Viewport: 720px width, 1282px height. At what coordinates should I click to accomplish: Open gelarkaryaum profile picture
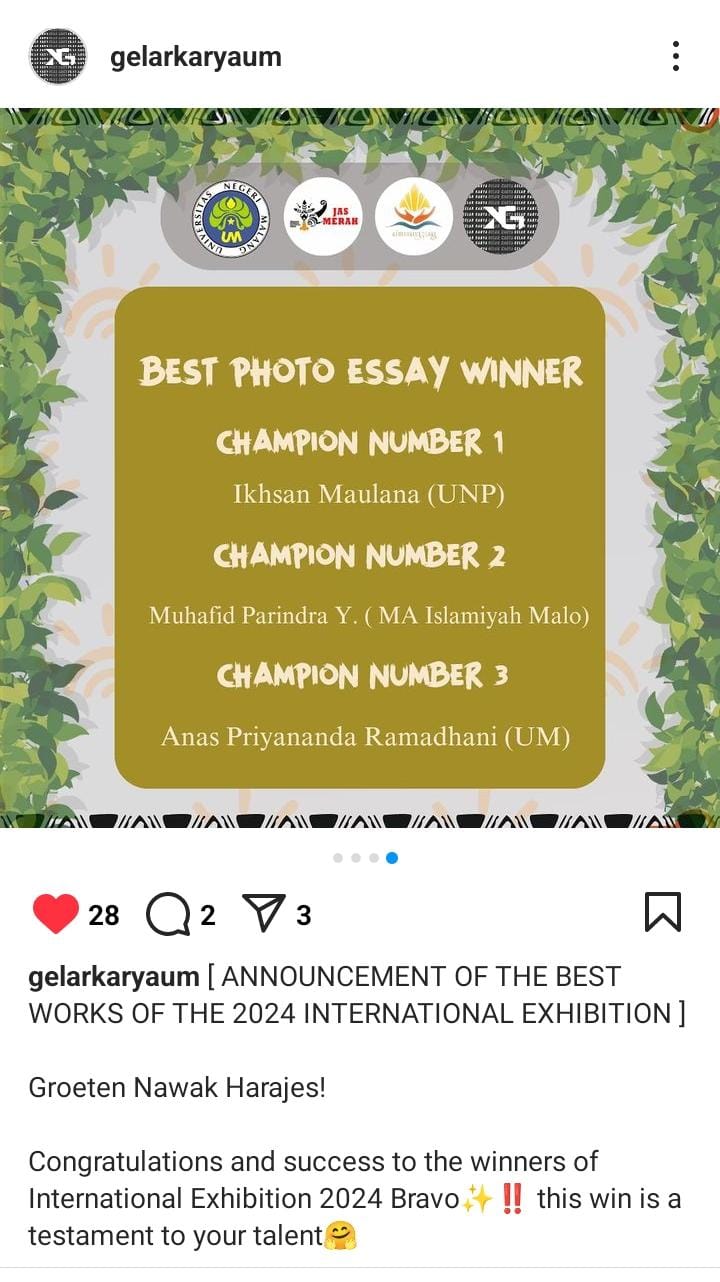tap(58, 57)
